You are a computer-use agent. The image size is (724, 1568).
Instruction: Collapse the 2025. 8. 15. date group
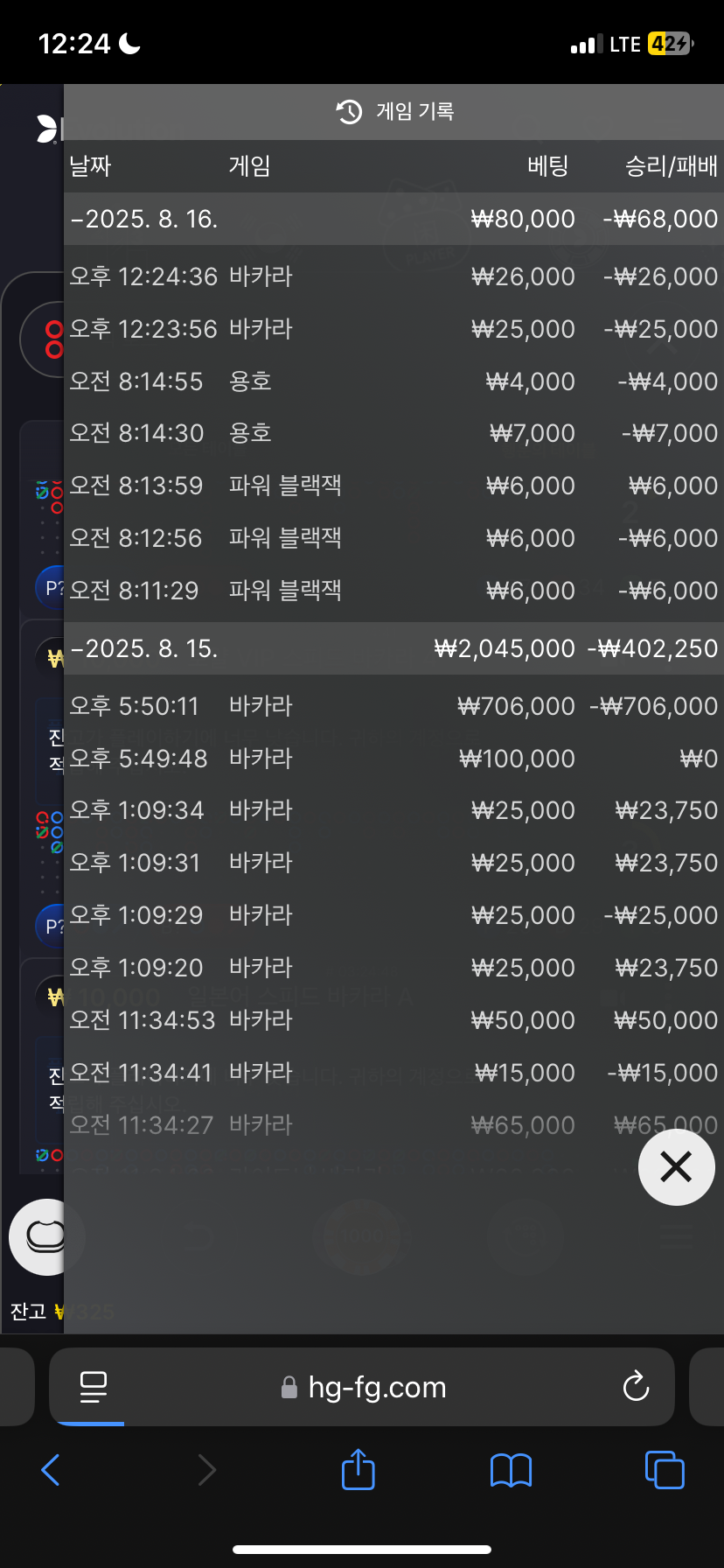[393, 648]
